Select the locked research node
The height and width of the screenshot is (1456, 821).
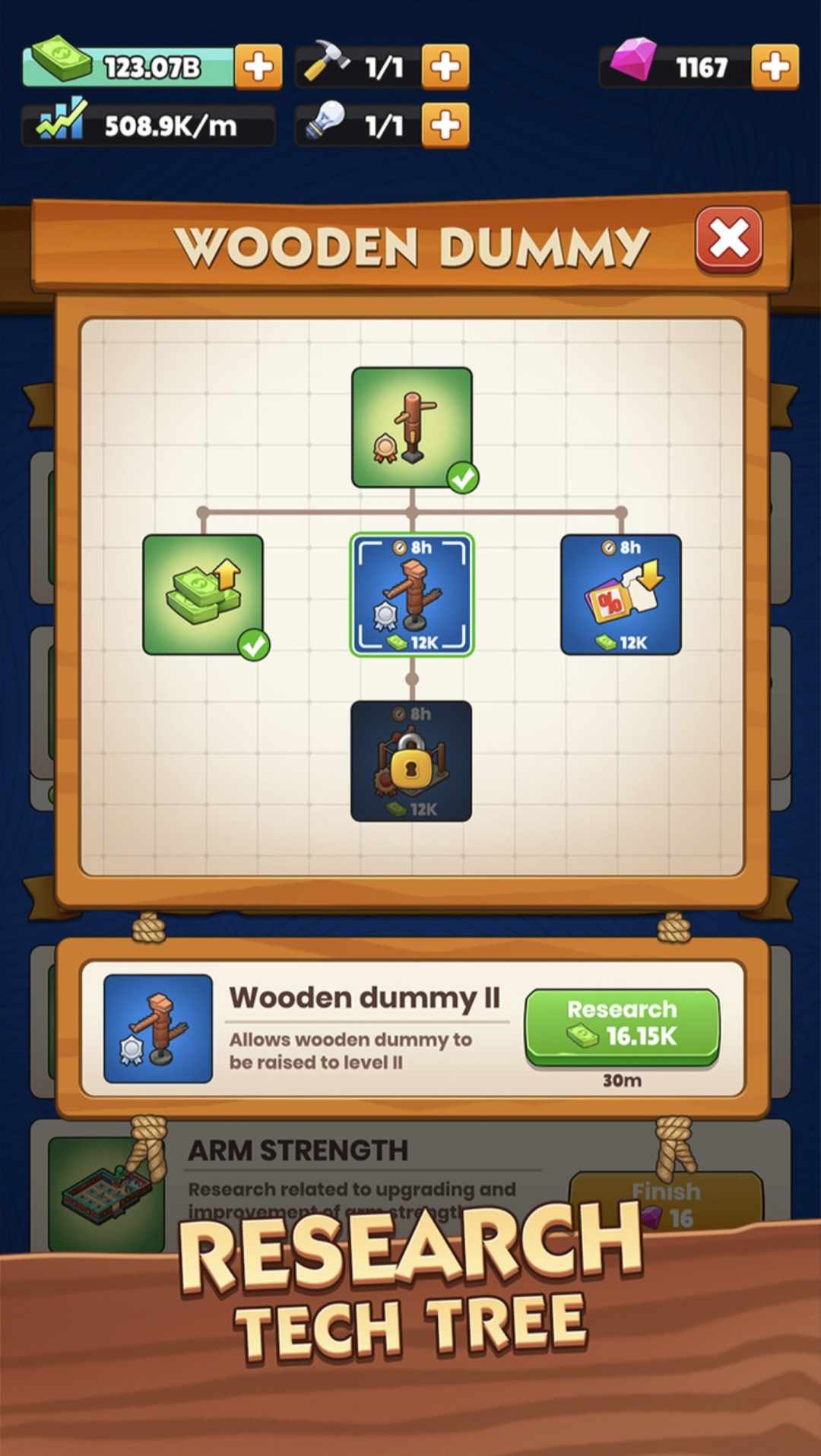pos(411,761)
